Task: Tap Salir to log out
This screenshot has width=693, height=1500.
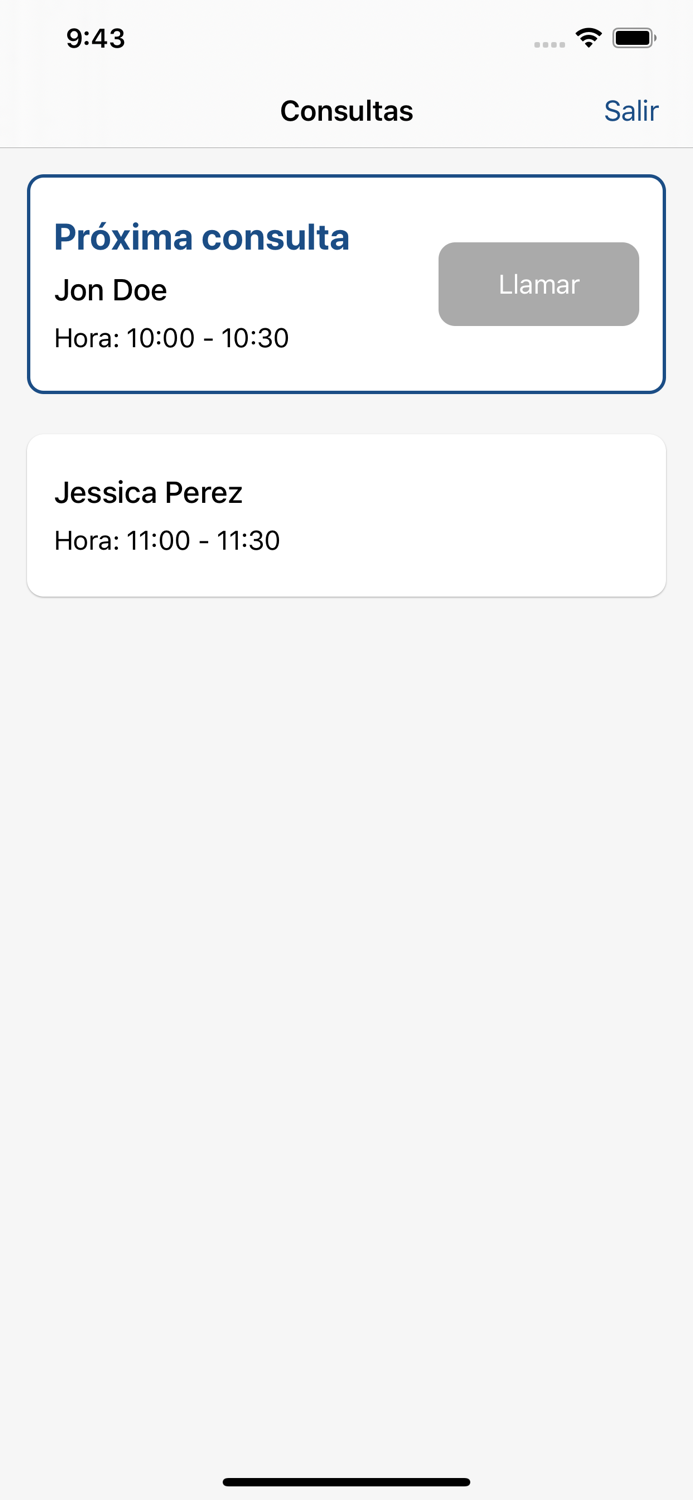Action: point(630,111)
